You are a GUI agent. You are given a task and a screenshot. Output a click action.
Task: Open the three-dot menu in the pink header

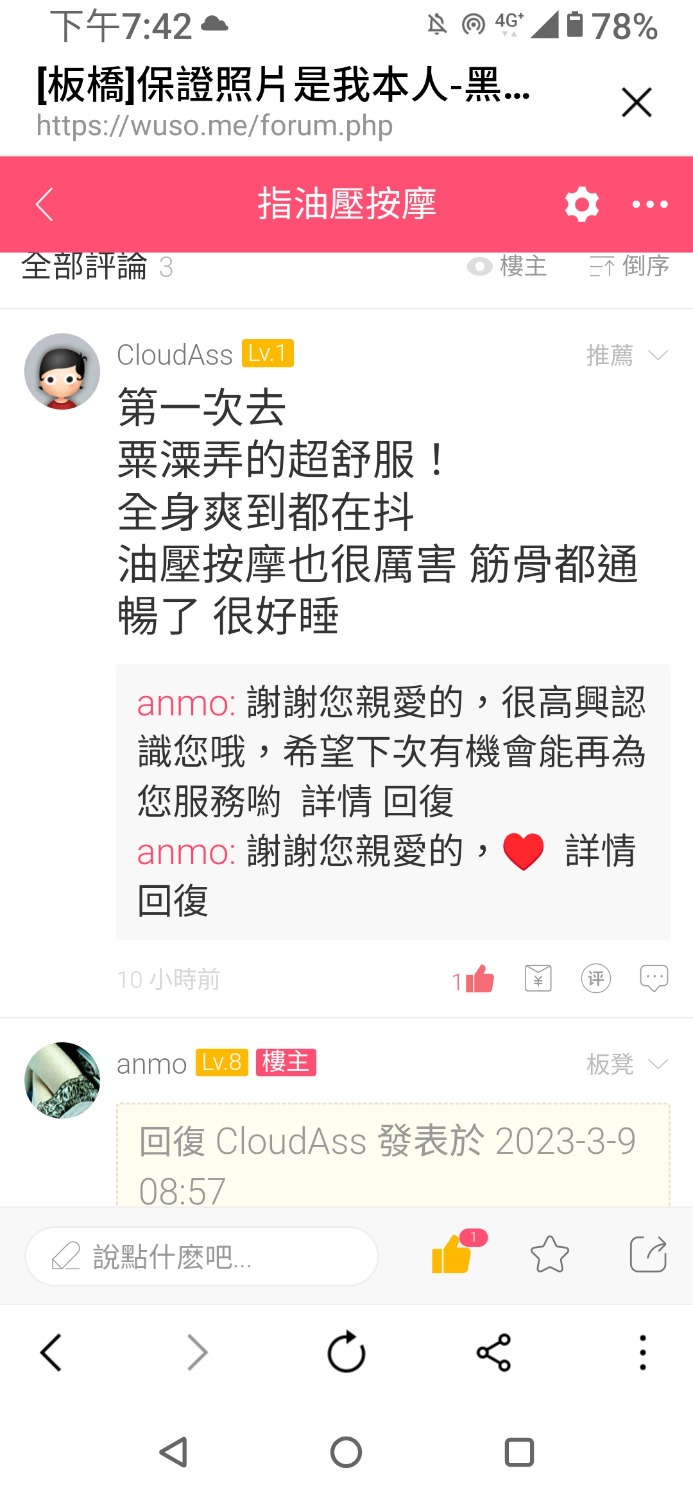(x=650, y=205)
